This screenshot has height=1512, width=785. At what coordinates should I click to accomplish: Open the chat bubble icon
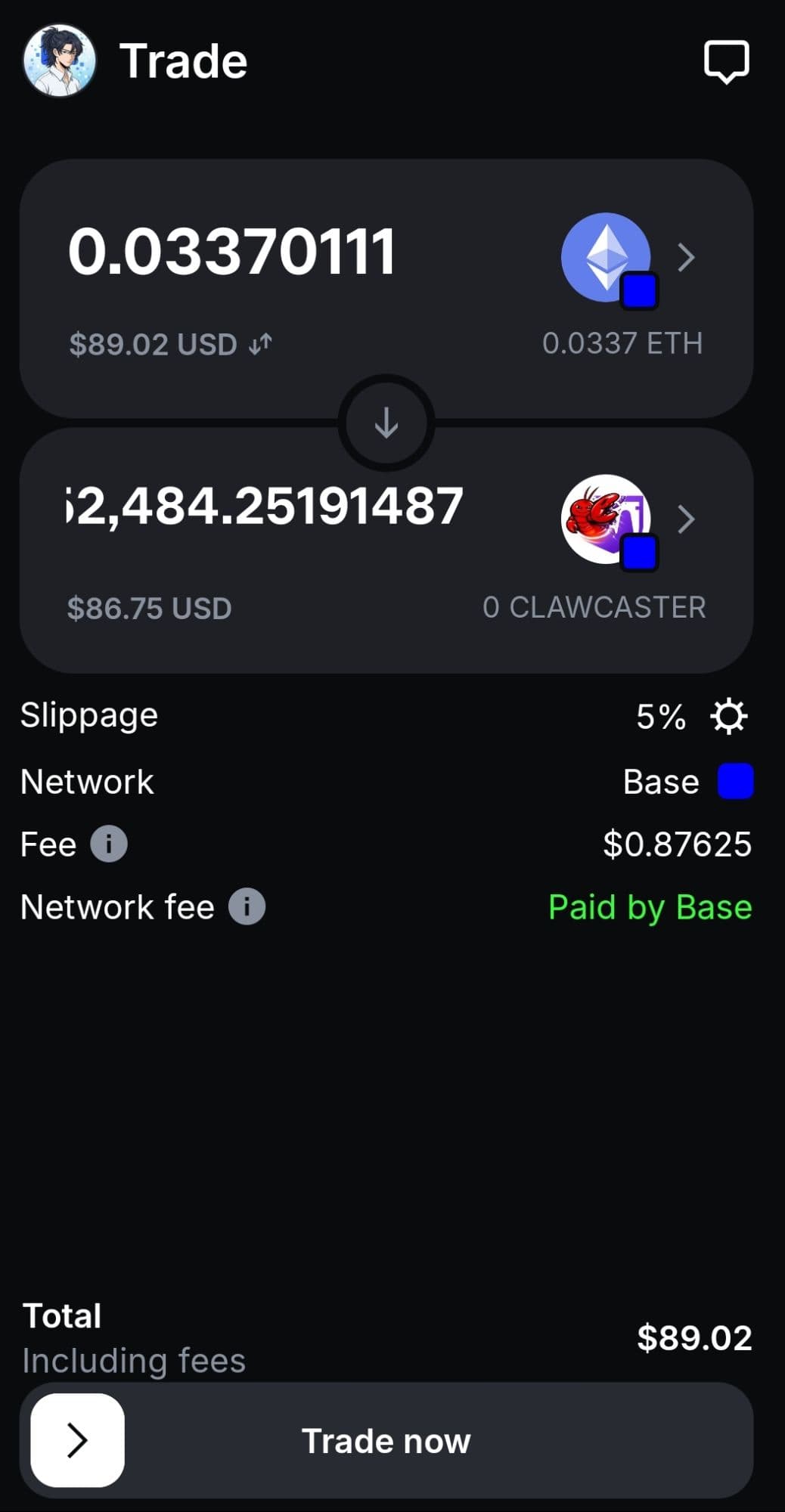click(x=726, y=61)
